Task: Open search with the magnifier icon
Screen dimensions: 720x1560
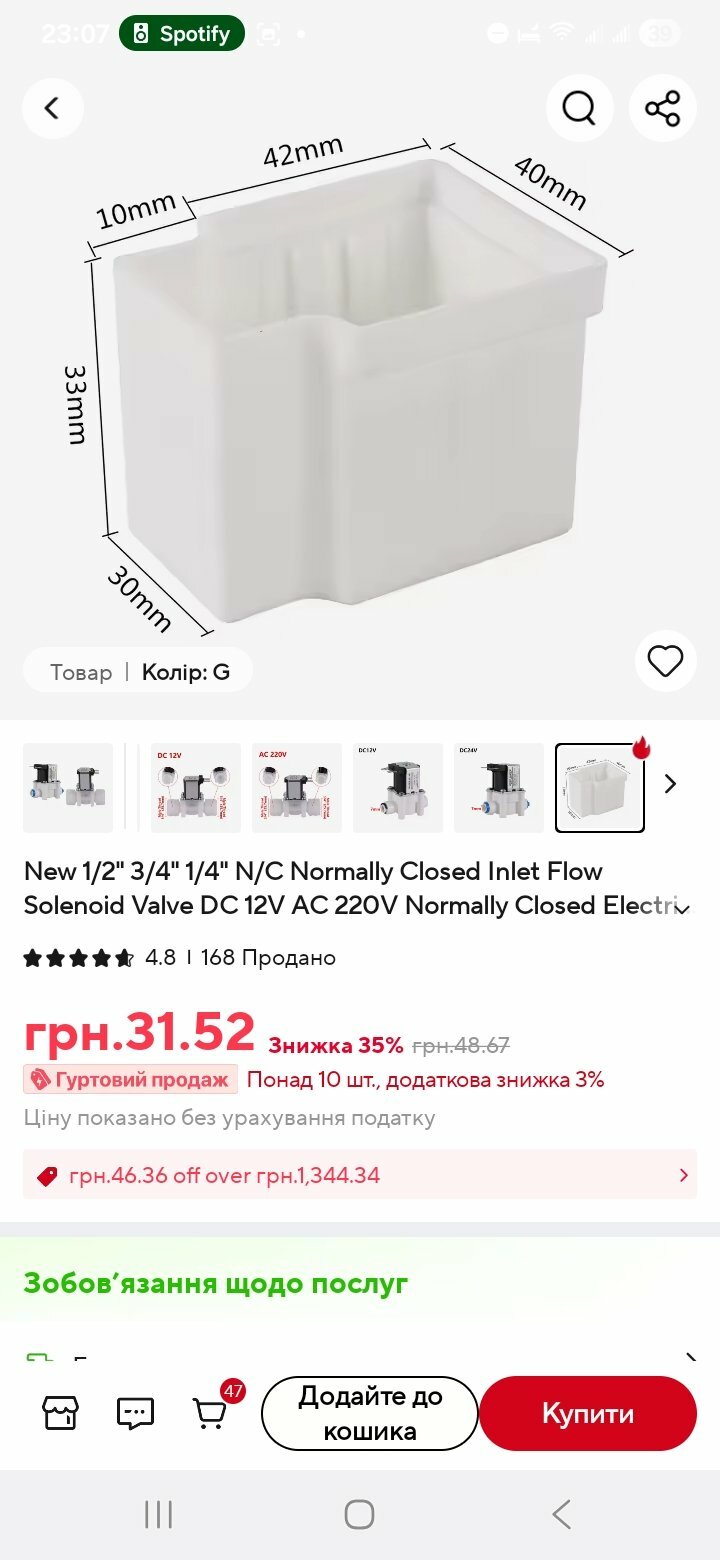Action: [x=579, y=108]
